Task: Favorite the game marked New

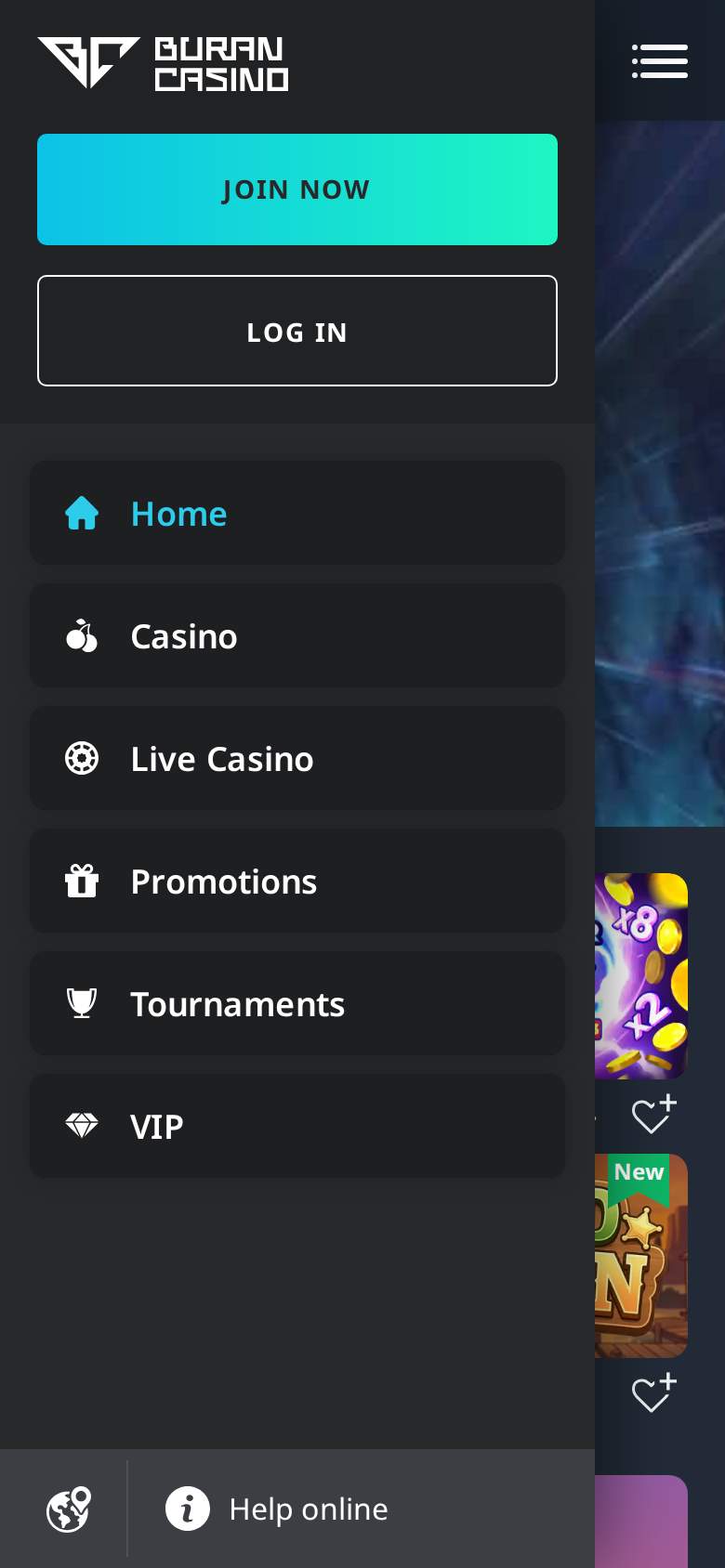Action: tap(654, 1392)
